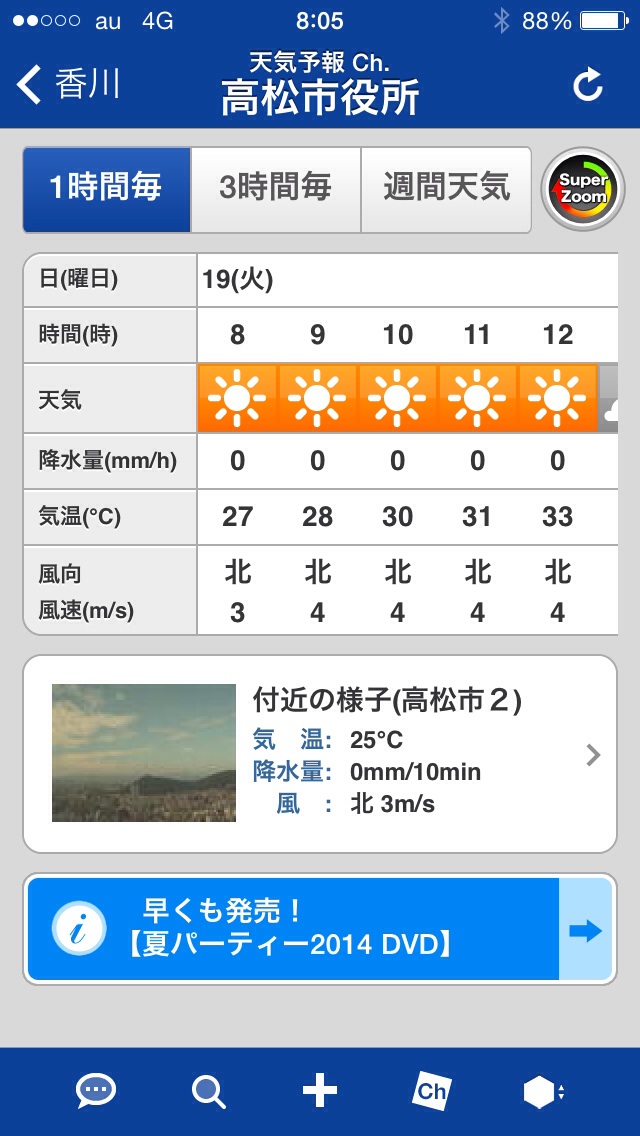The width and height of the screenshot is (640, 1136).
Task: Go back to 香川
Action: point(68,84)
